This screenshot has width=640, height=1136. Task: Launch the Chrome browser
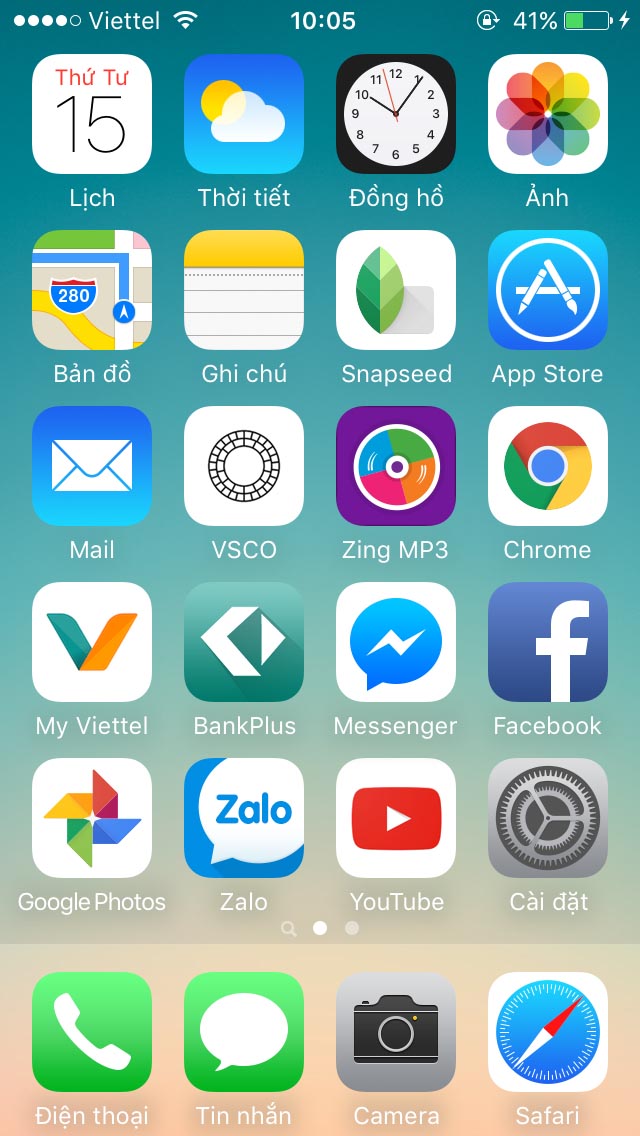point(548,466)
